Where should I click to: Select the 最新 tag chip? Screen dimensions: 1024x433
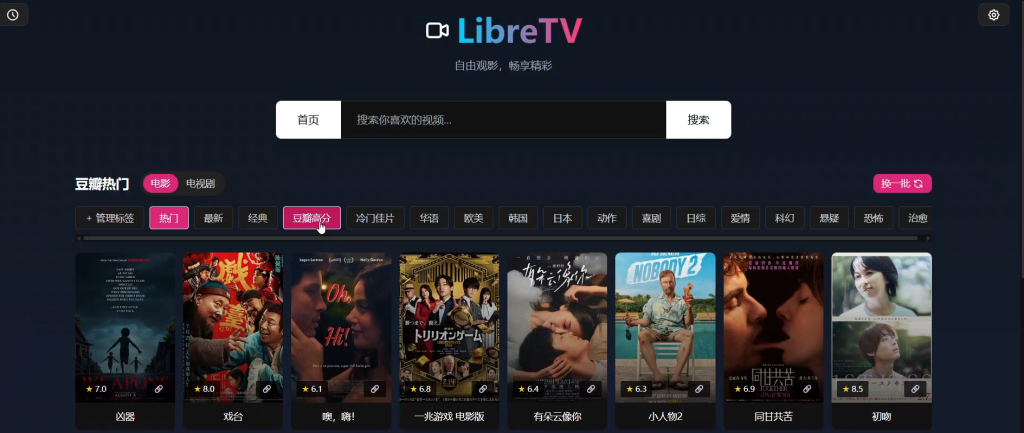click(213, 218)
